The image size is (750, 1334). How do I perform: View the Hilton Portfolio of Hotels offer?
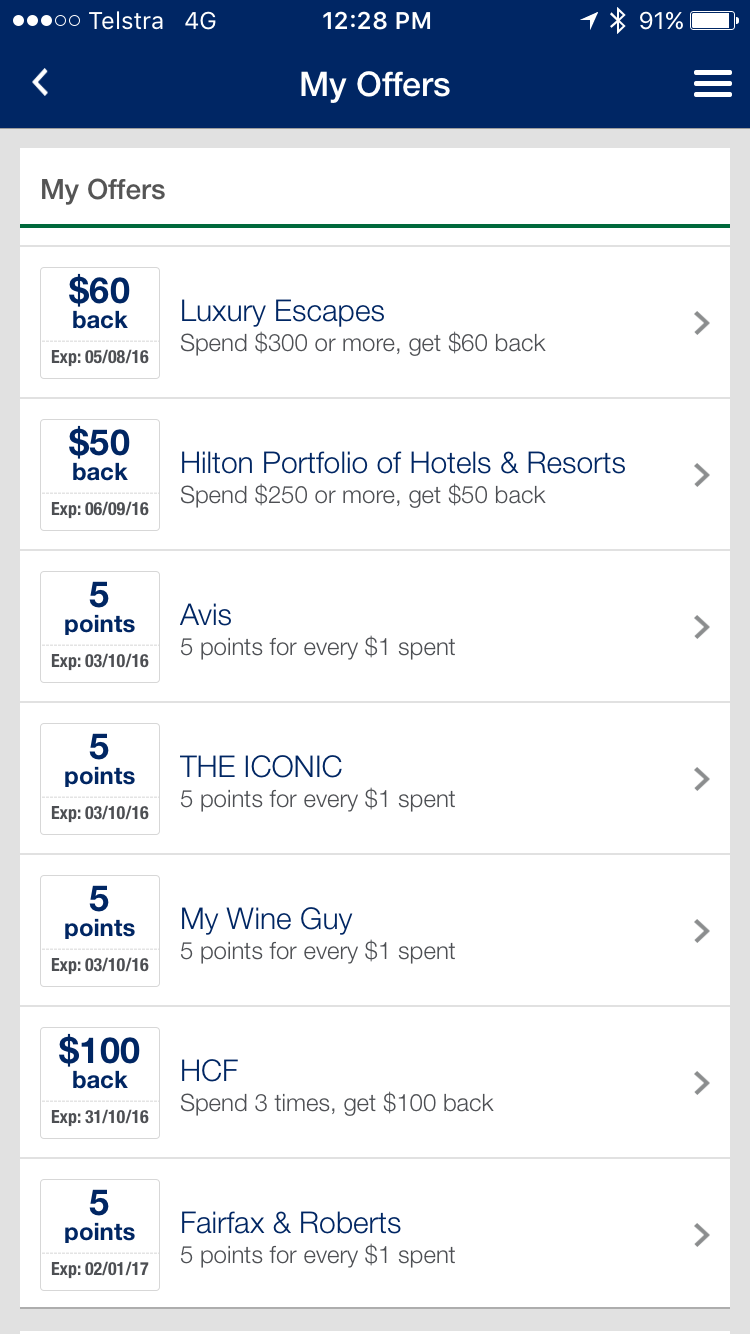coord(375,475)
